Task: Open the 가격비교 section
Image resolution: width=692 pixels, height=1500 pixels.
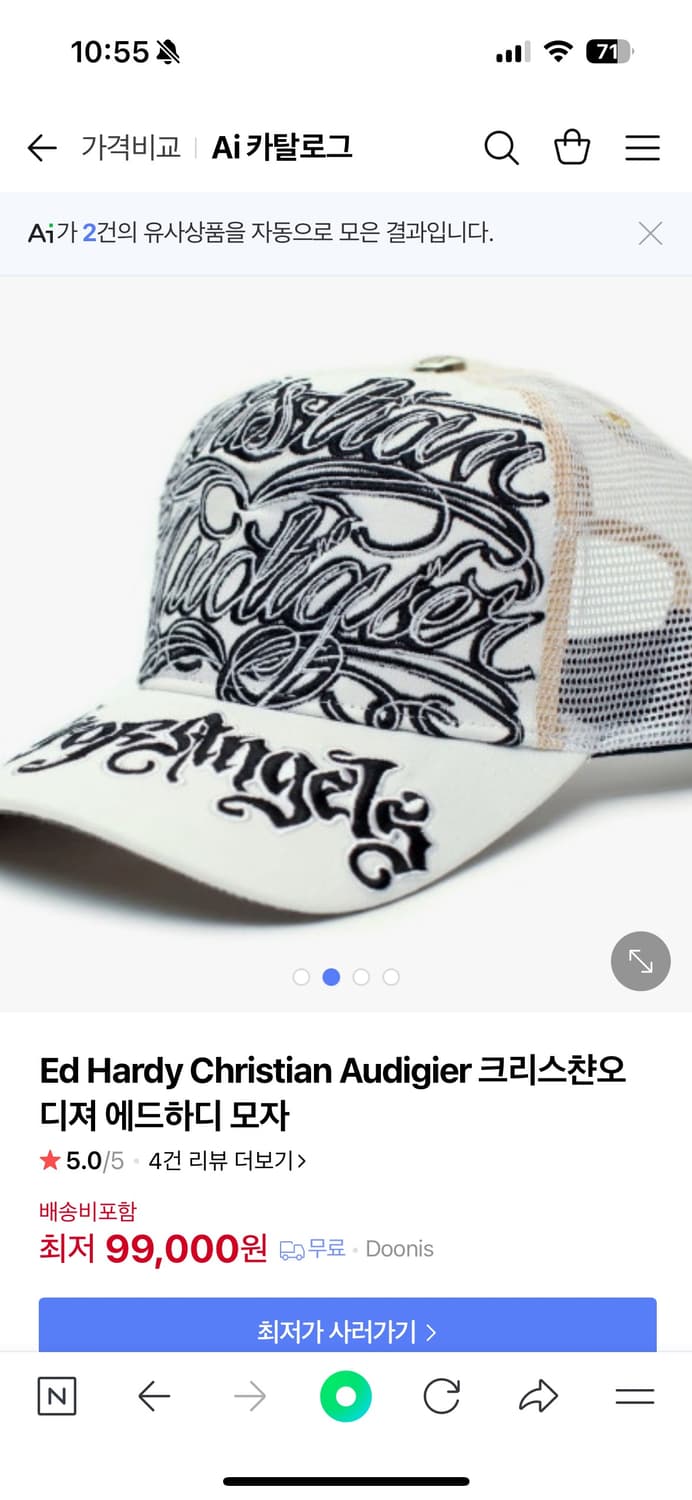Action: pyautogui.click(x=131, y=148)
